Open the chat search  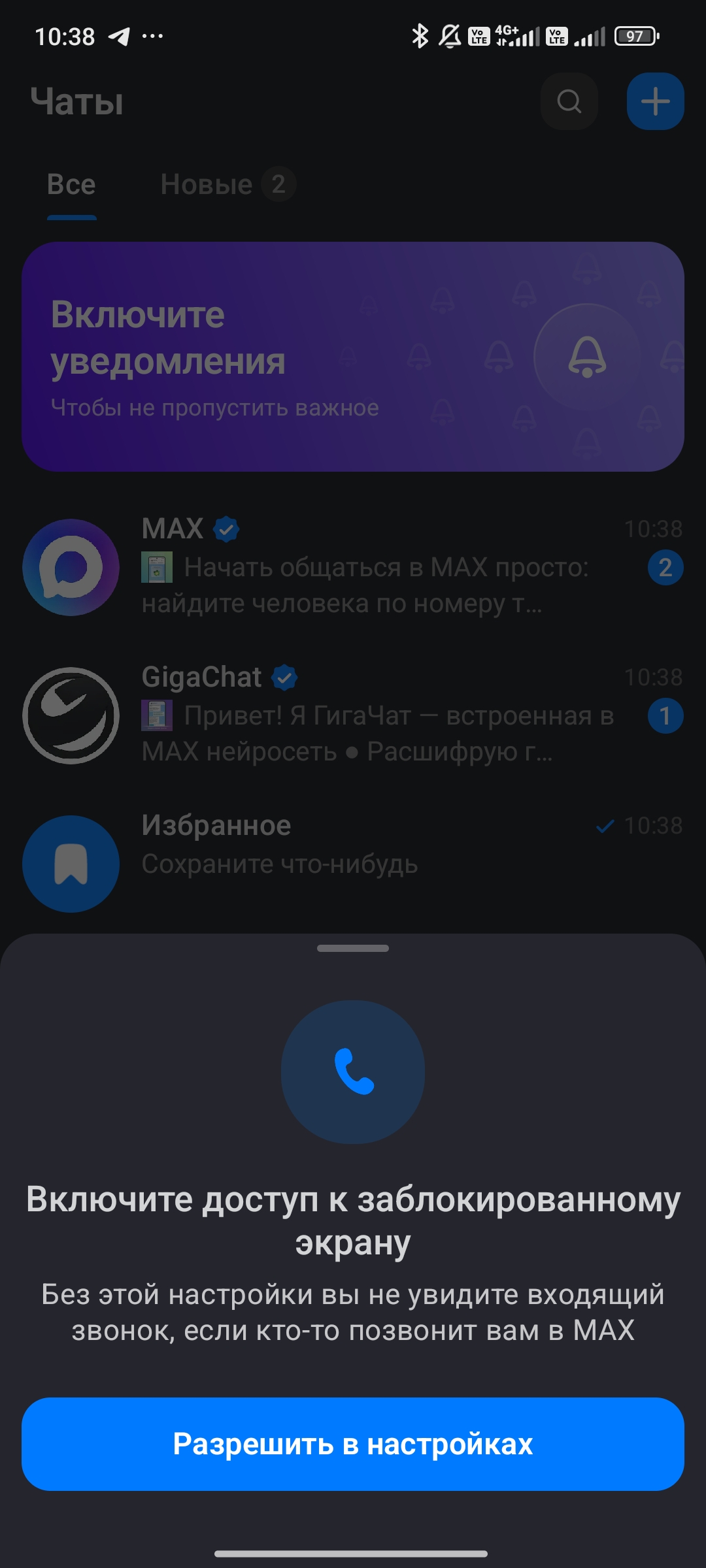pyautogui.click(x=569, y=101)
